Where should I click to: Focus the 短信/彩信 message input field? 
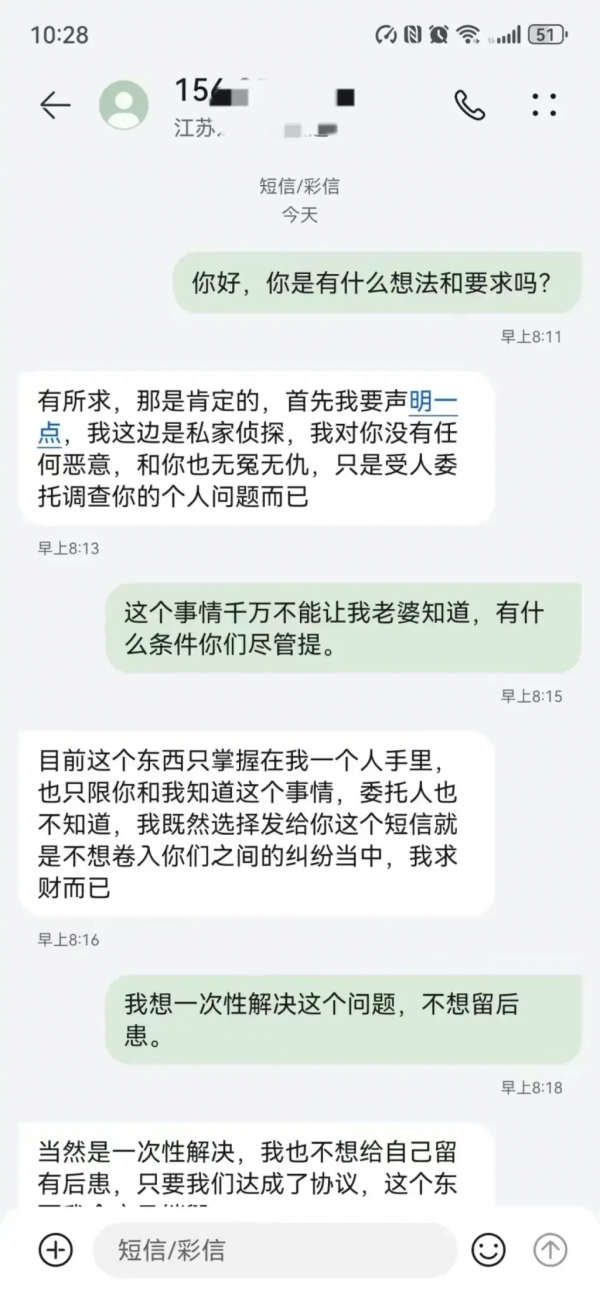(275, 1249)
